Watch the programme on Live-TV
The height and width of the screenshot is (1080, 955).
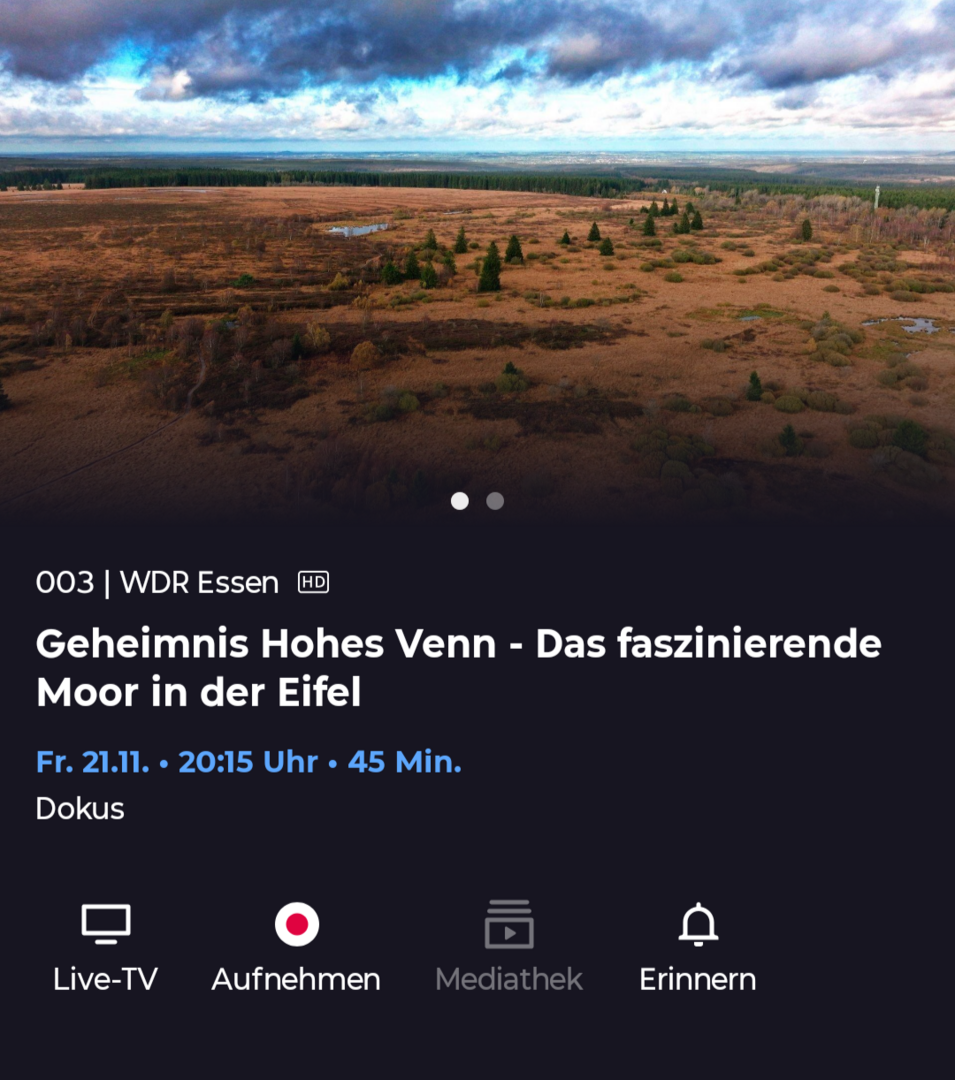(x=105, y=946)
